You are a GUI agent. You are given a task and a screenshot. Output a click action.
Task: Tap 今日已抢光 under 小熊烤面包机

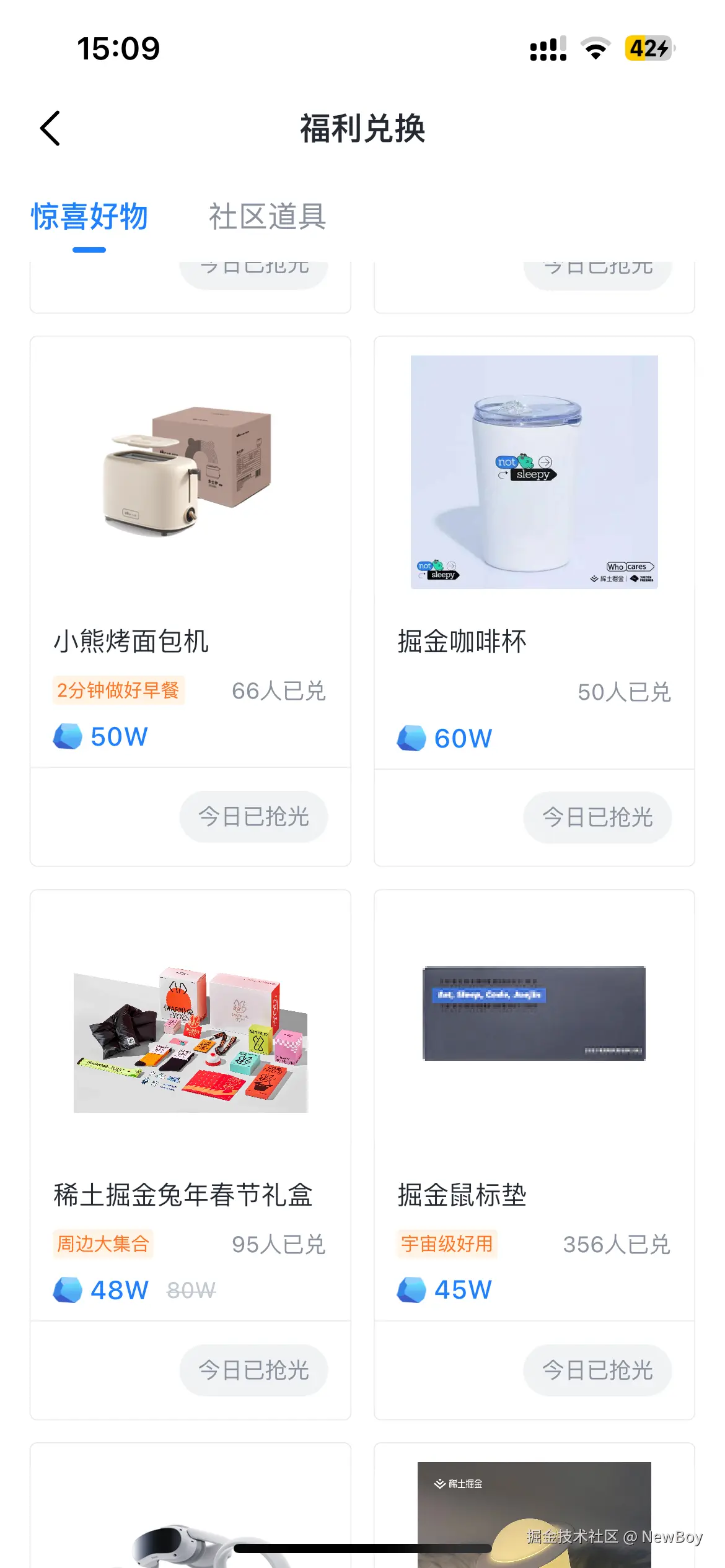(253, 816)
